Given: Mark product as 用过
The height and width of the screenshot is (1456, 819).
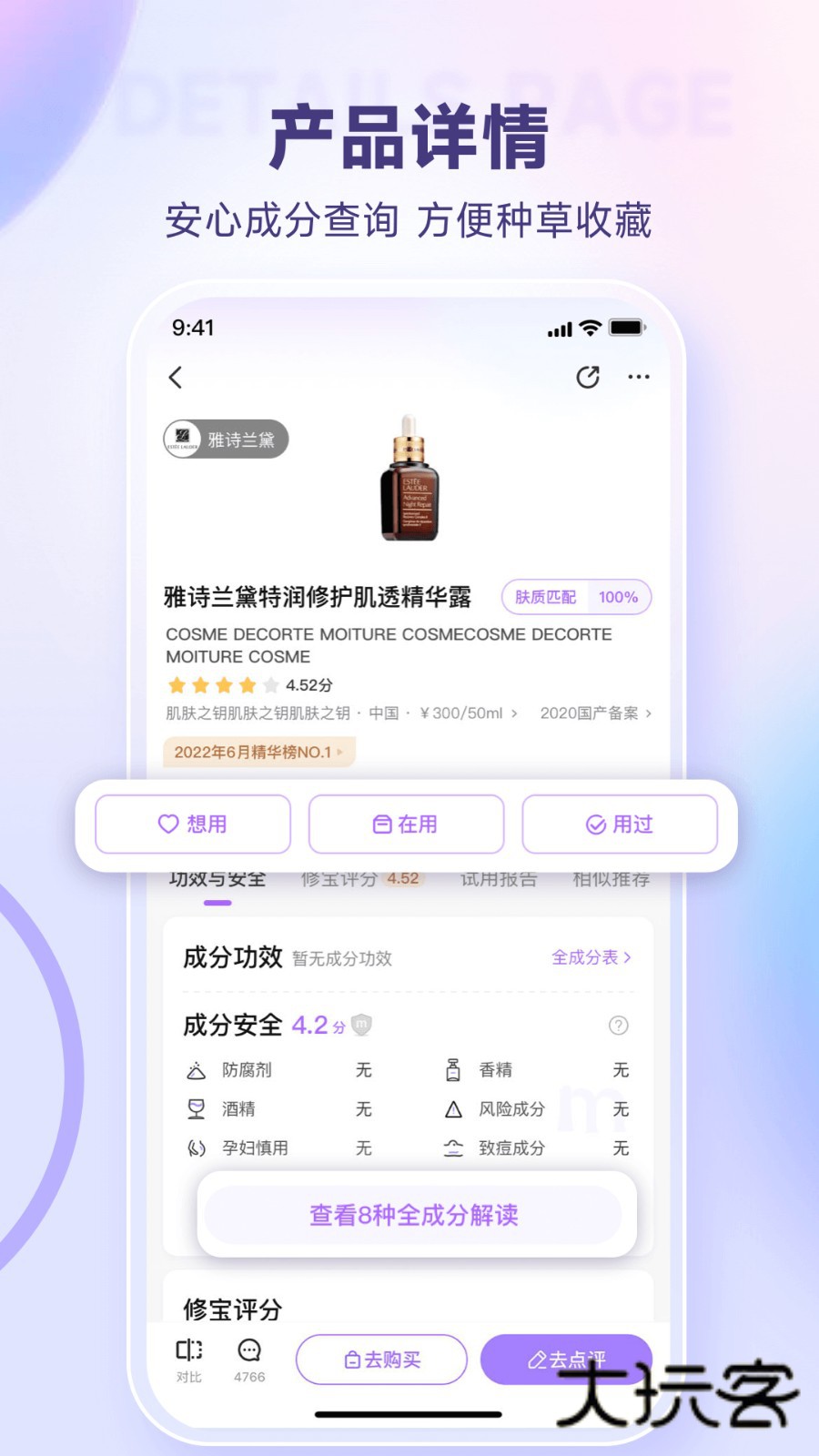Looking at the screenshot, I should point(620,824).
